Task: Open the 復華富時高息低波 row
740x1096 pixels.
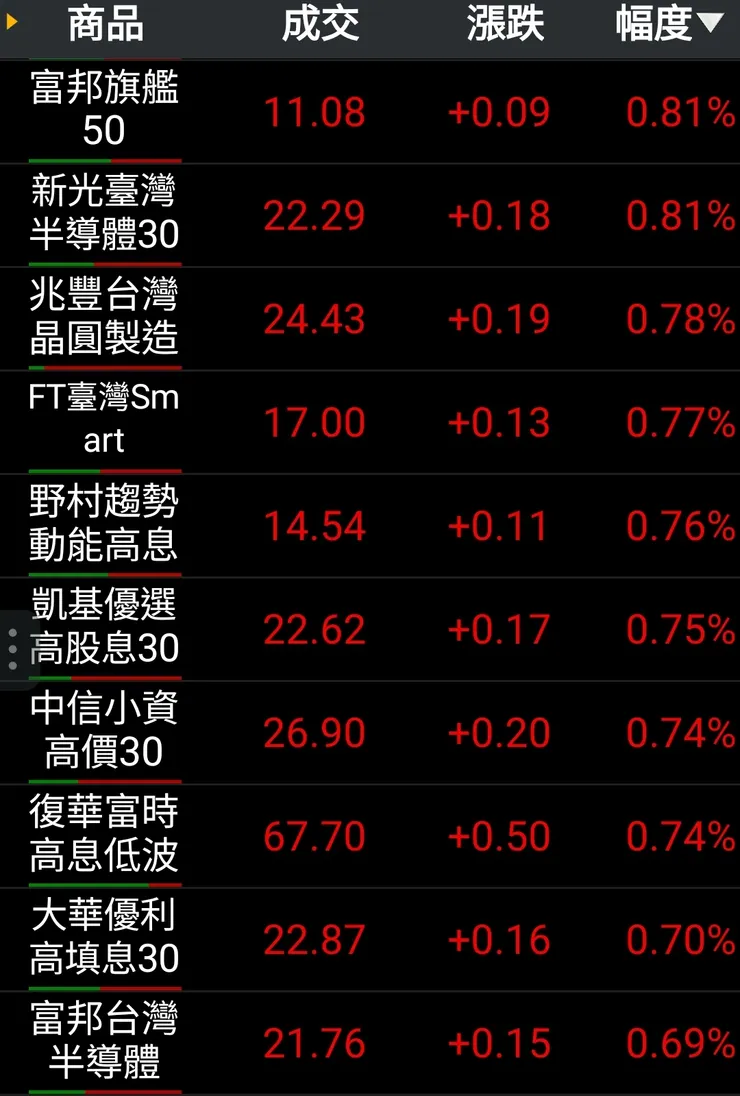Action: pos(105,835)
